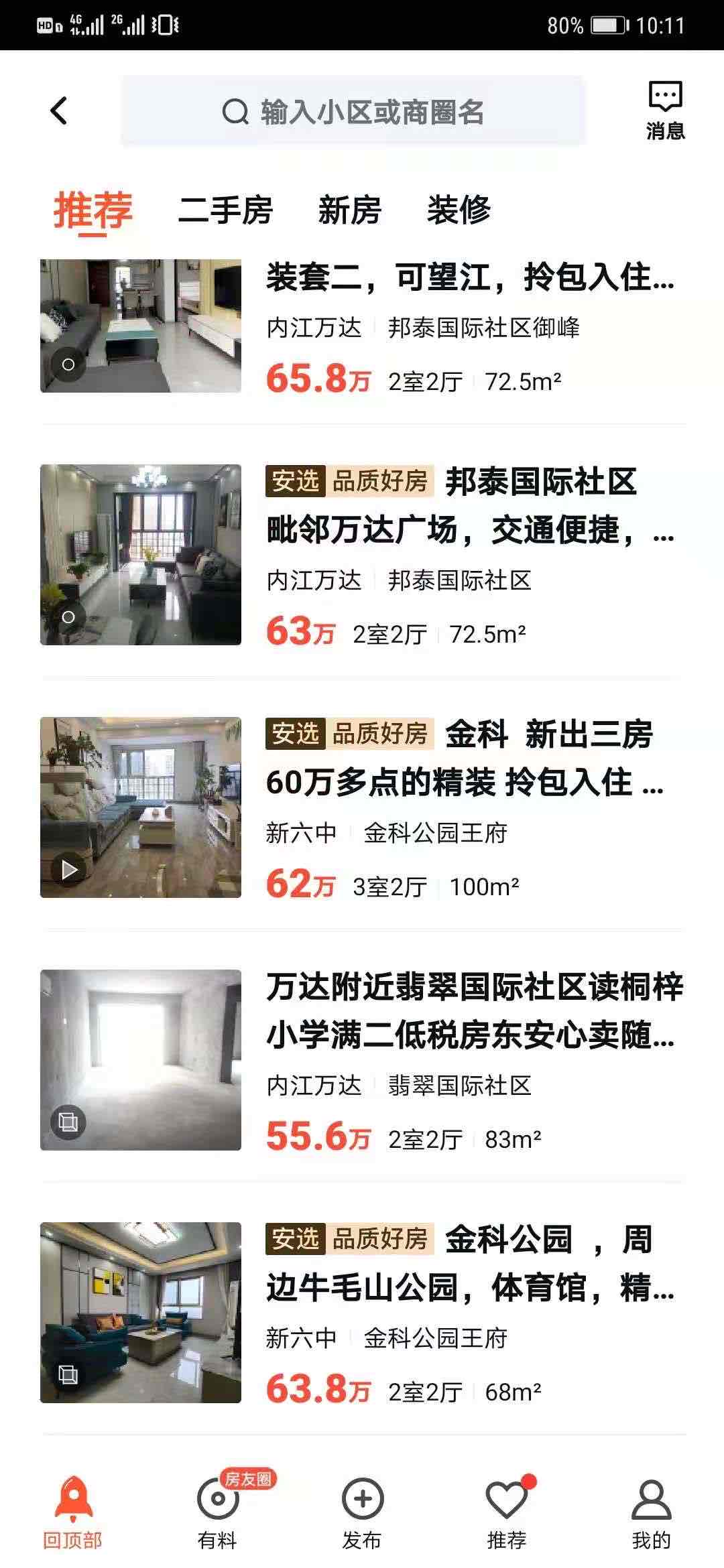Tap the 发布 plus button
Image resolution: width=724 pixels, height=1568 pixels.
362,1513
